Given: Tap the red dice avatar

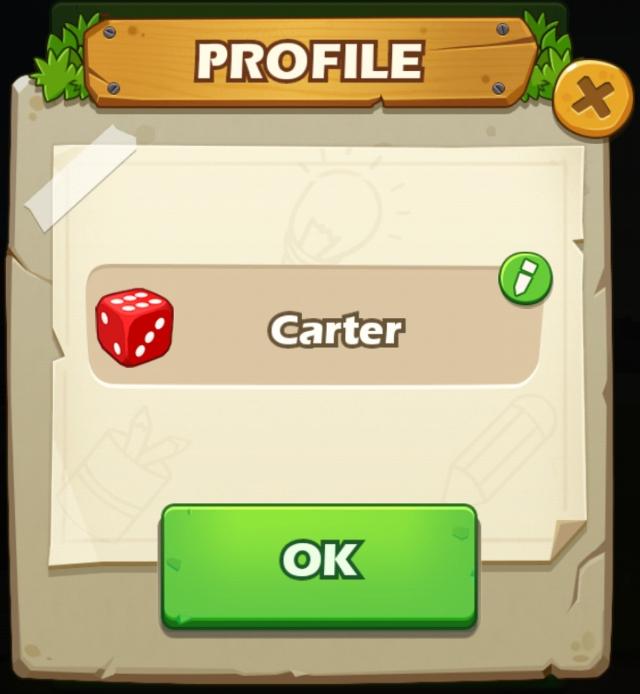Looking at the screenshot, I should pyautogui.click(x=134, y=327).
